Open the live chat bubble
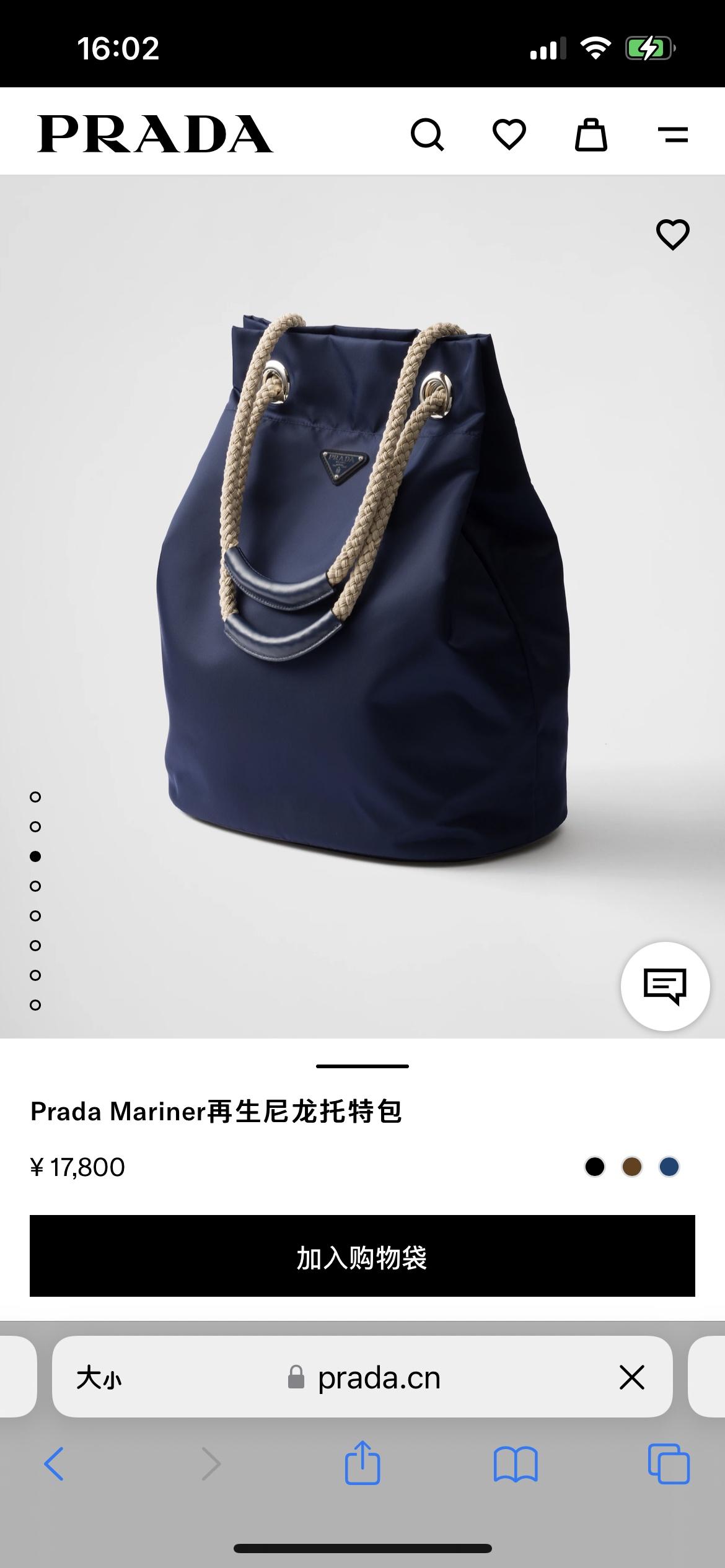Screen dimensions: 725x1568 pyautogui.click(x=665, y=986)
